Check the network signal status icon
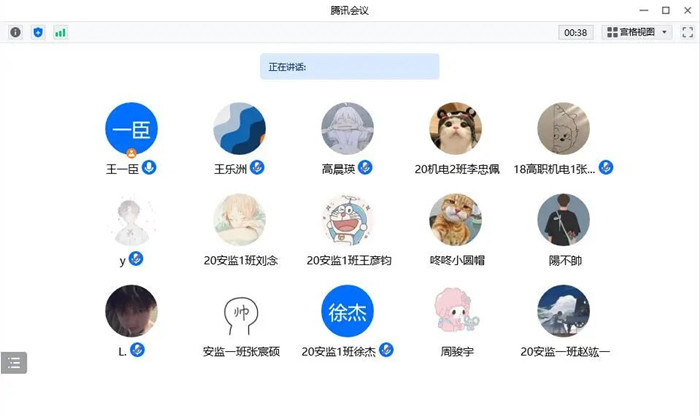 click(61, 32)
